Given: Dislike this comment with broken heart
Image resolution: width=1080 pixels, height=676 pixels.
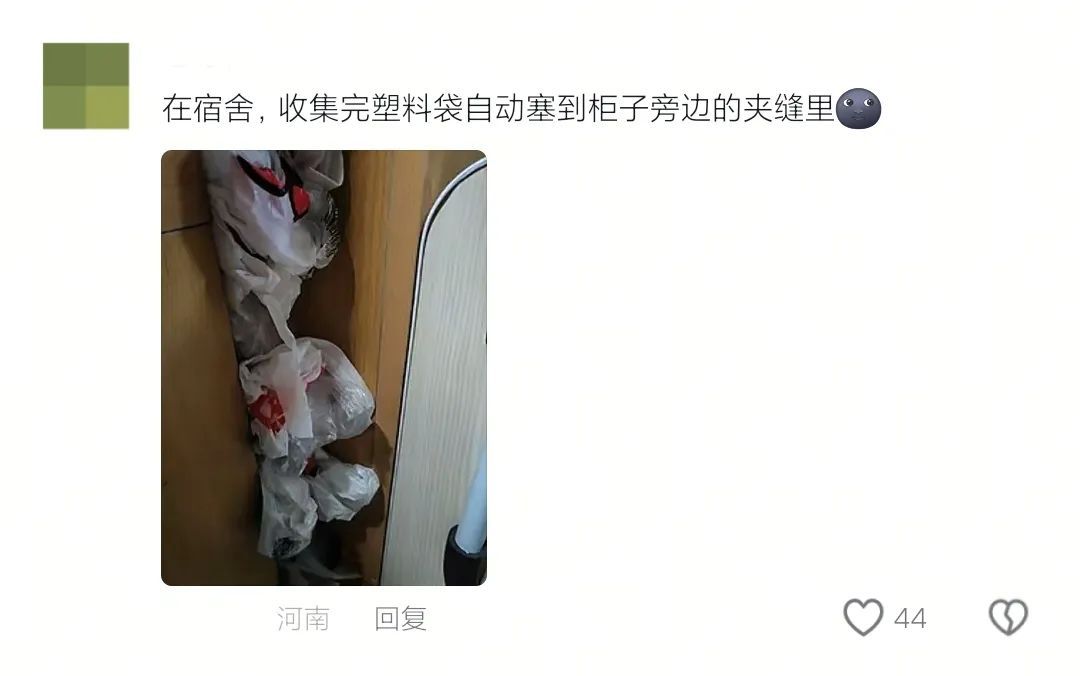Looking at the screenshot, I should pyautogui.click(x=1008, y=618).
